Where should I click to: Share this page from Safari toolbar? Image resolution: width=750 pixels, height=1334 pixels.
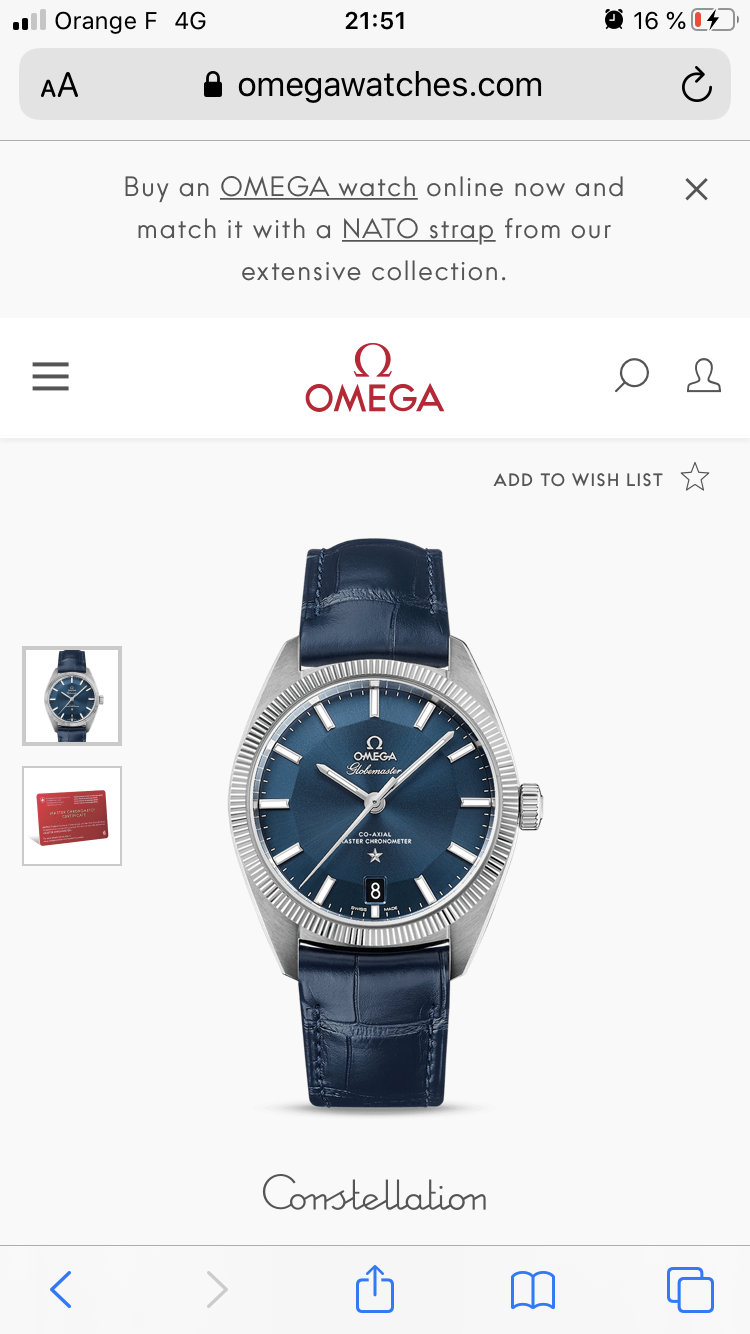coord(375,1288)
